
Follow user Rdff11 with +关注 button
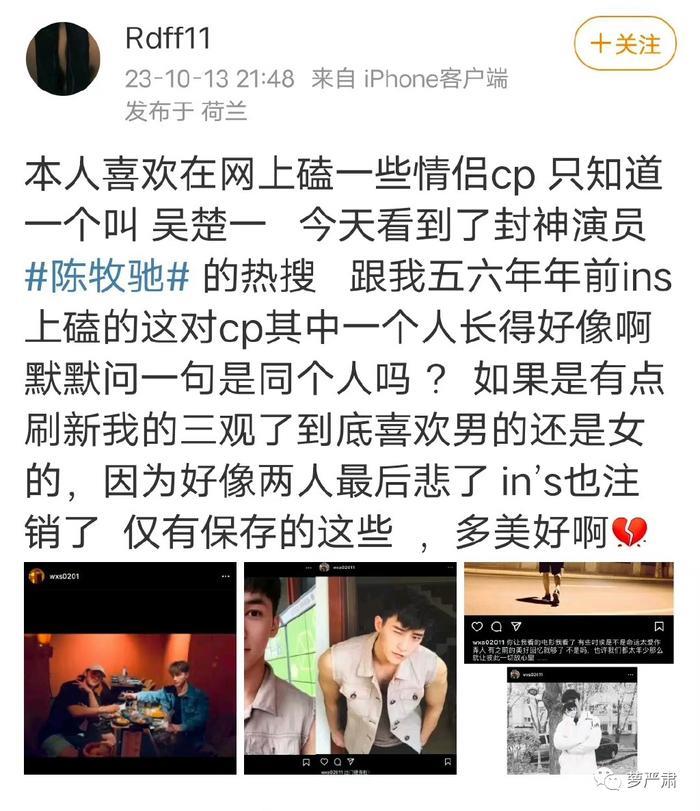tap(625, 45)
